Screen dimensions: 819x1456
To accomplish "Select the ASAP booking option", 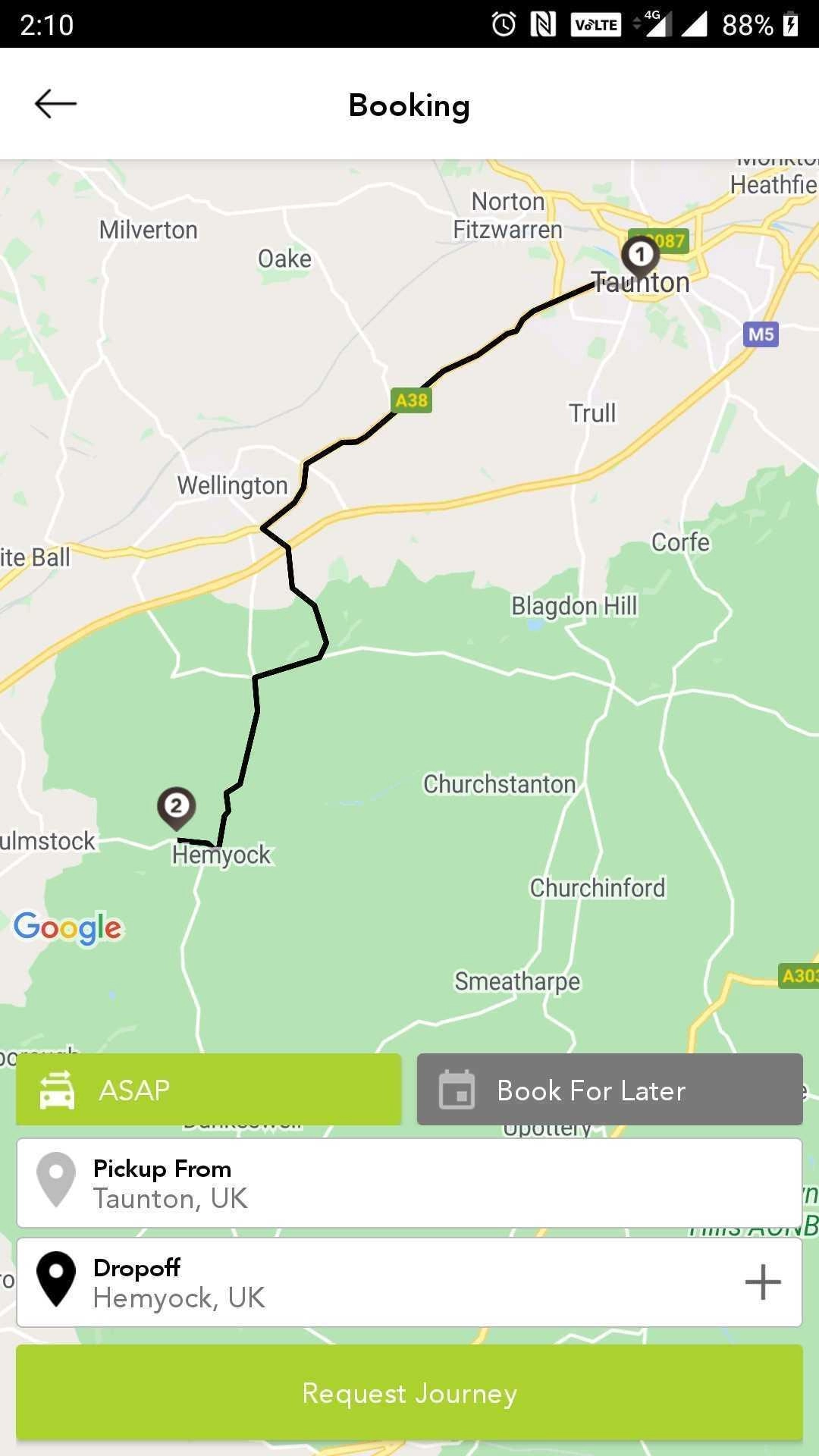I will coord(209,1089).
